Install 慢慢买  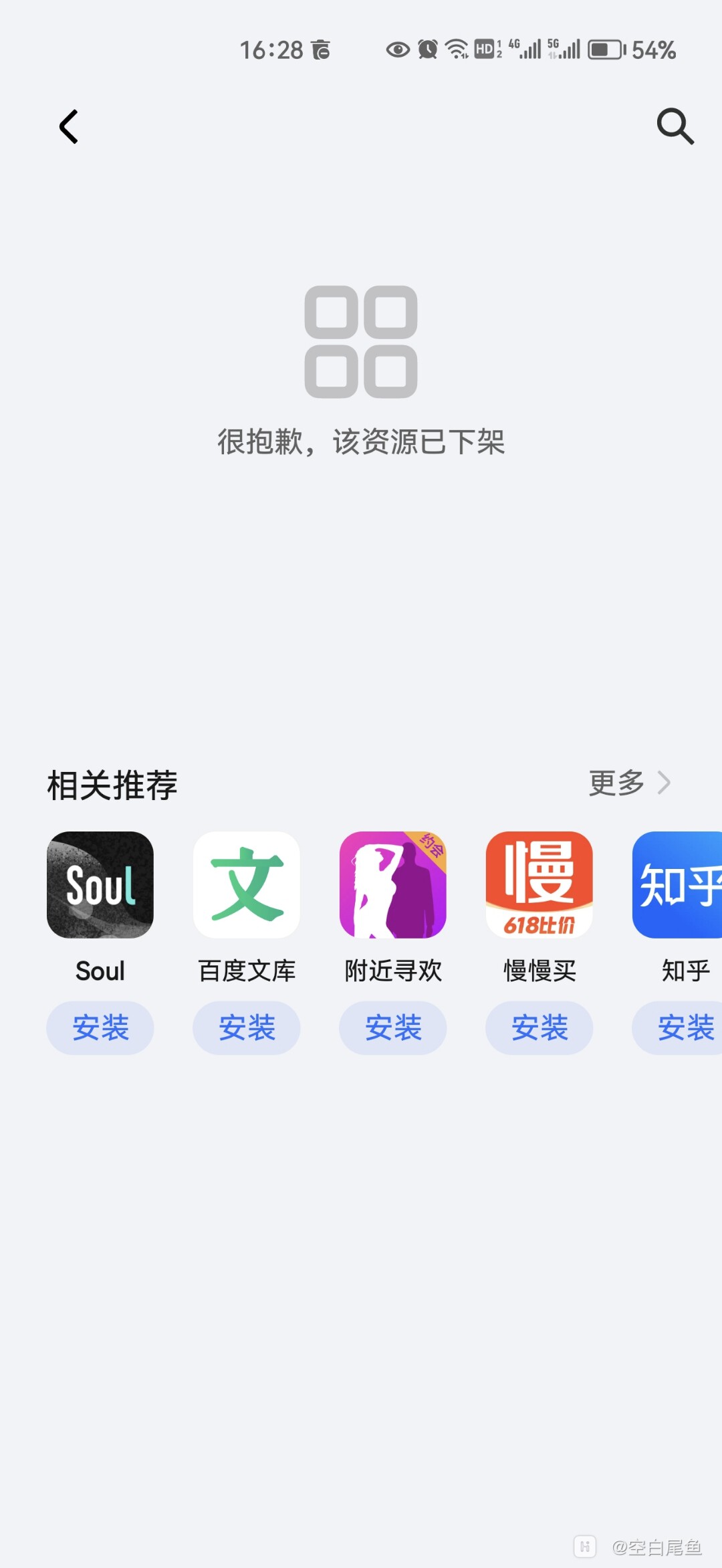(x=539, y=1028)
